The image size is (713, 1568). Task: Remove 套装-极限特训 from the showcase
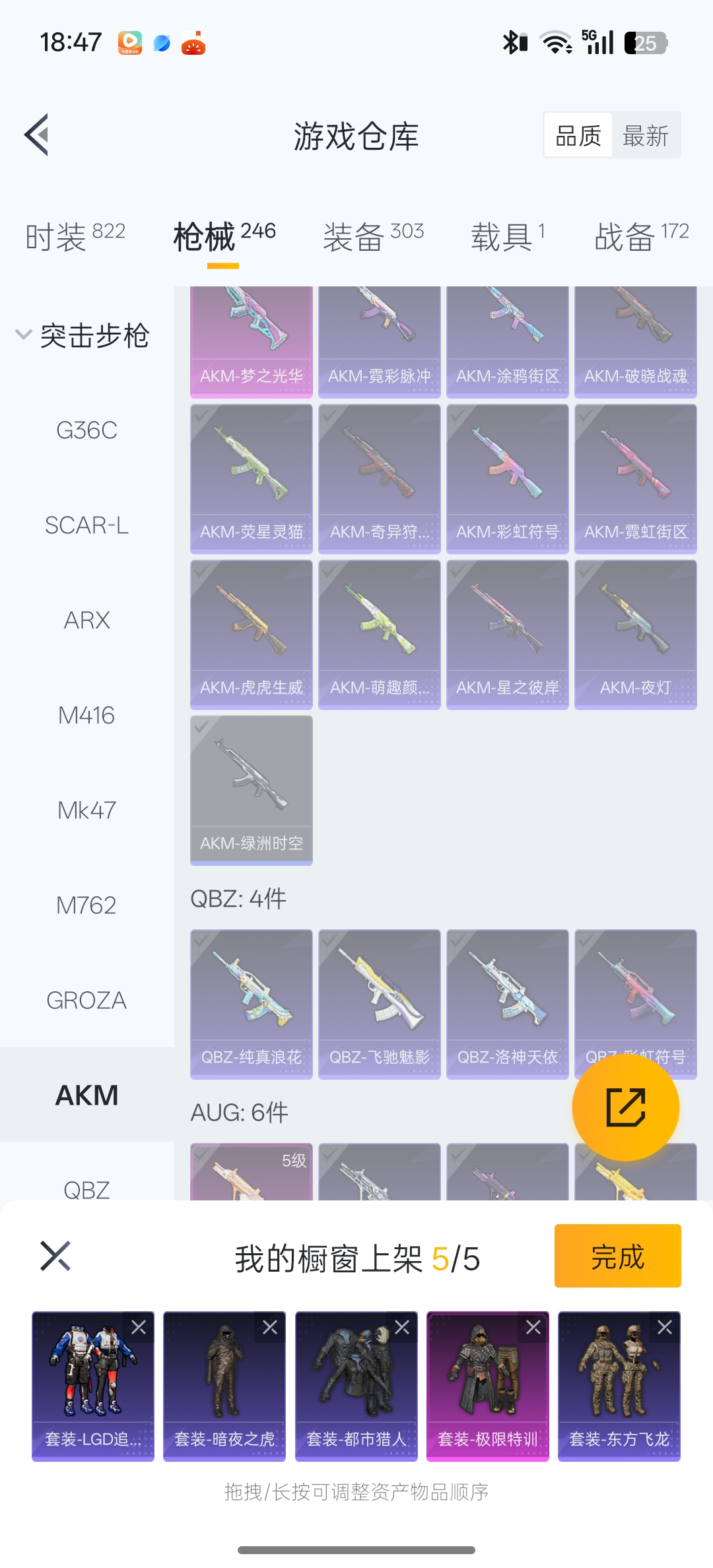pos(533,1327)
